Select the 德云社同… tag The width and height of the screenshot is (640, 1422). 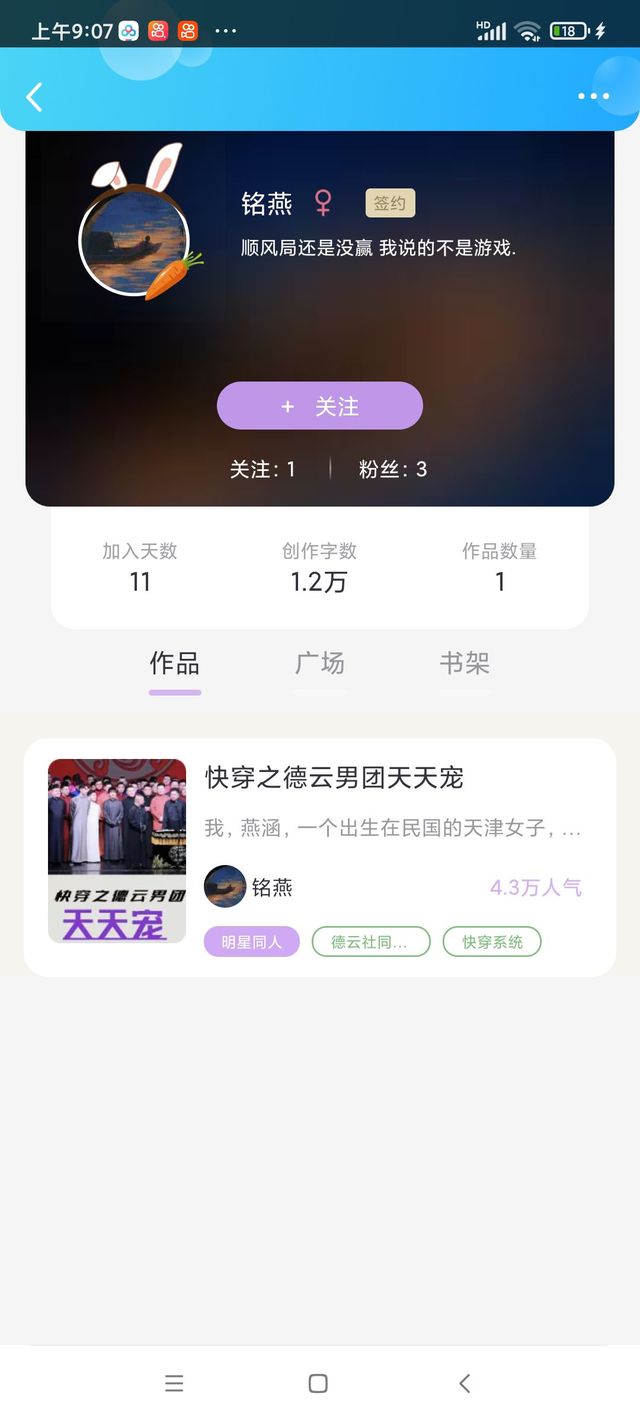pyautogui.click(x=371, y=942)
